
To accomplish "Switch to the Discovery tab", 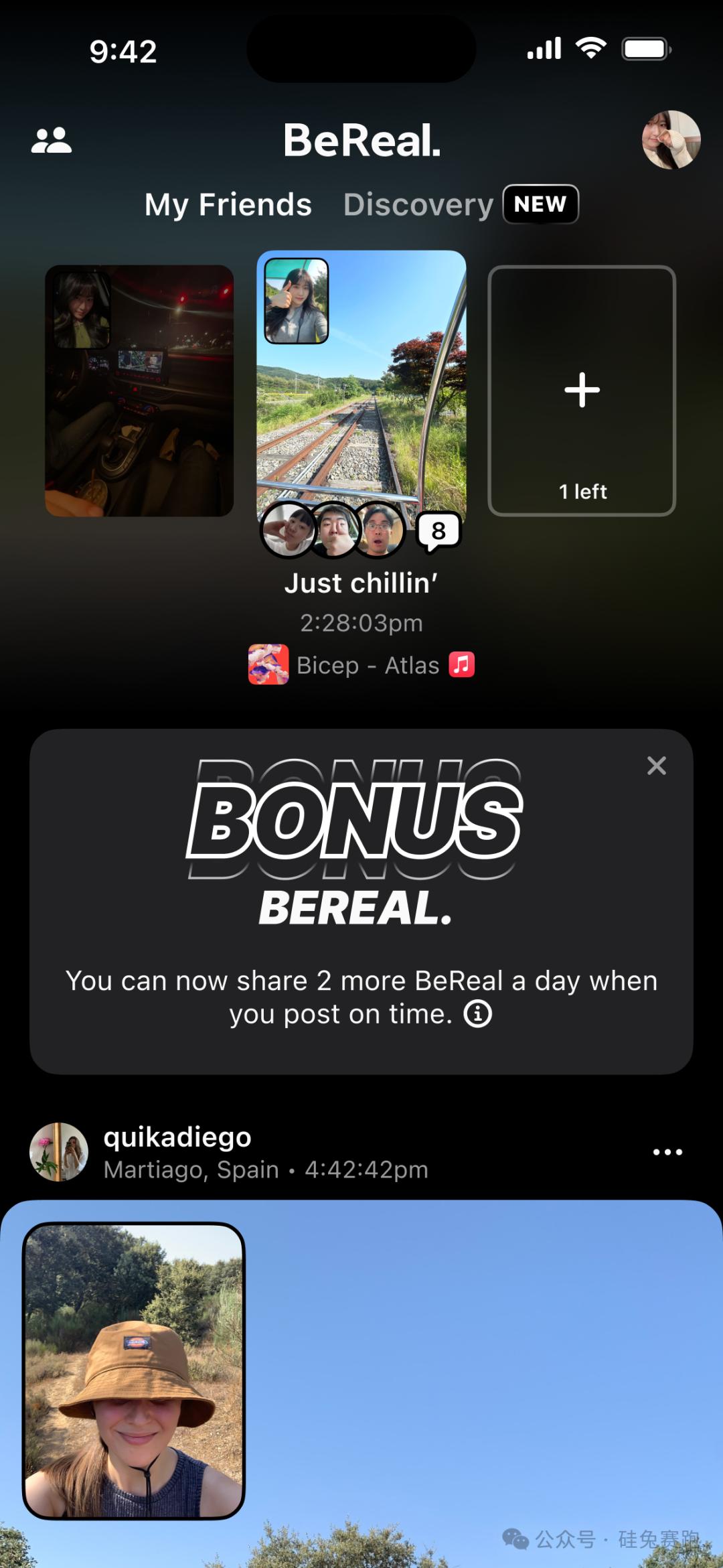I will coord(418,204).
